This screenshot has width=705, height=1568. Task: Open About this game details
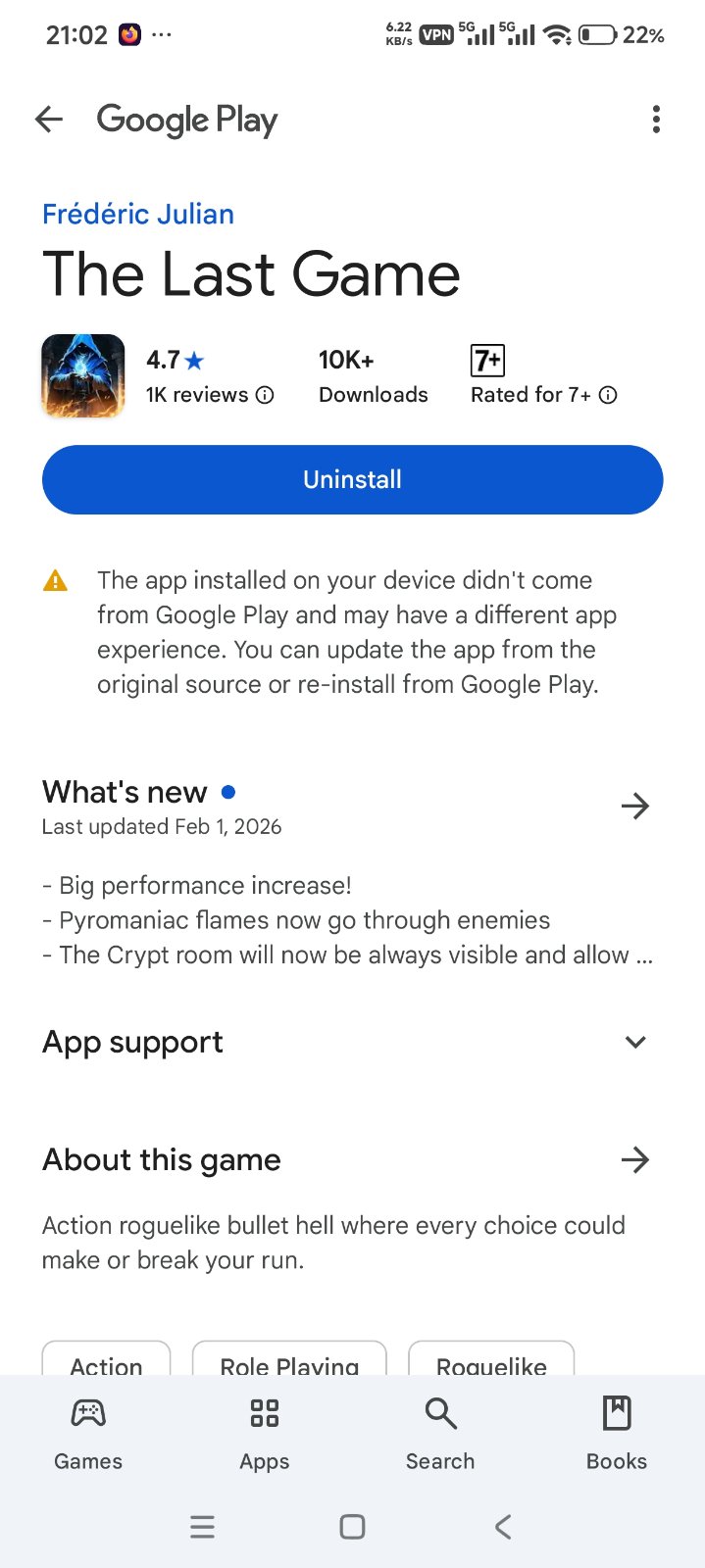click(635, 1160)
